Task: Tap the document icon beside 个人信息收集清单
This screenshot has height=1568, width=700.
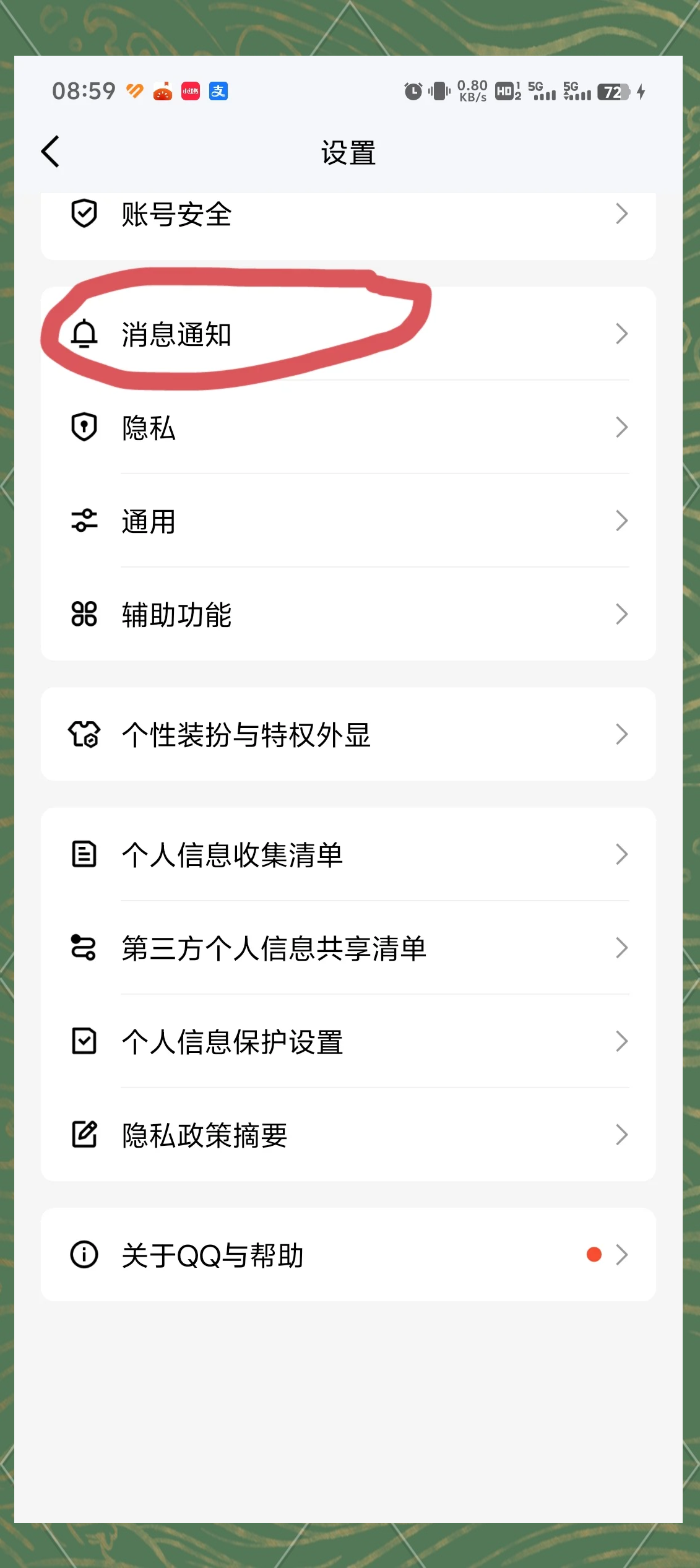Action: (x=84, y=854)
